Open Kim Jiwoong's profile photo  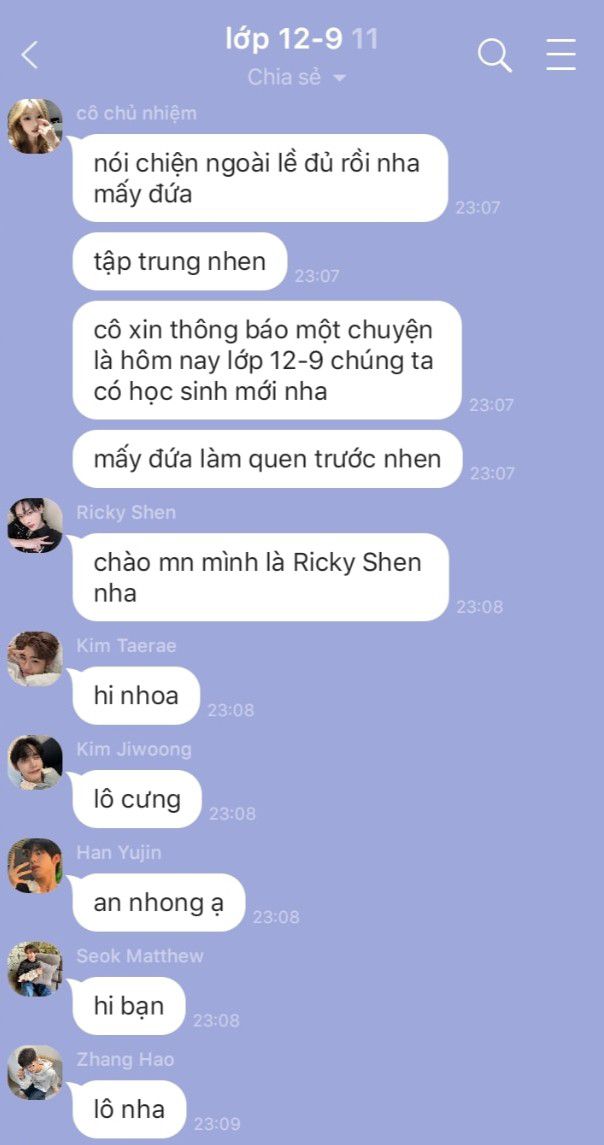pyautogui.click(x=35, y=762)
